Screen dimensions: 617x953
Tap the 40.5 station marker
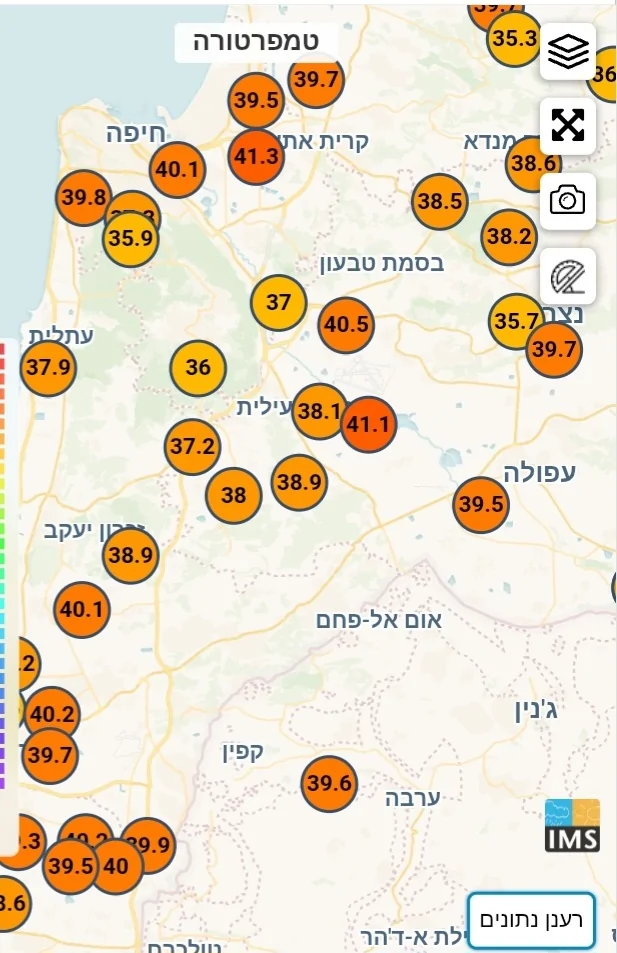pyautogui.click(x=346, y=325)
